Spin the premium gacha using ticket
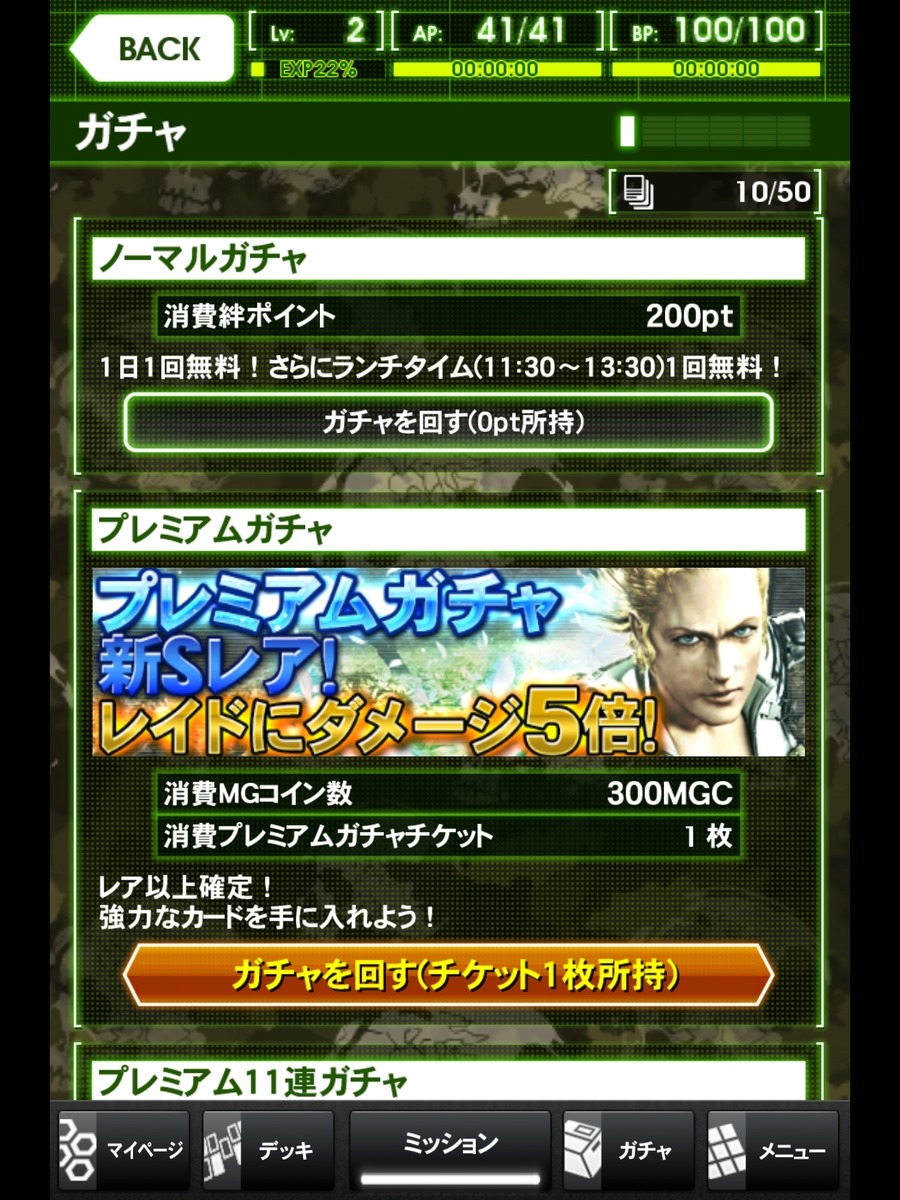This screenshot has height=1200, width=900. pos(449,974)
